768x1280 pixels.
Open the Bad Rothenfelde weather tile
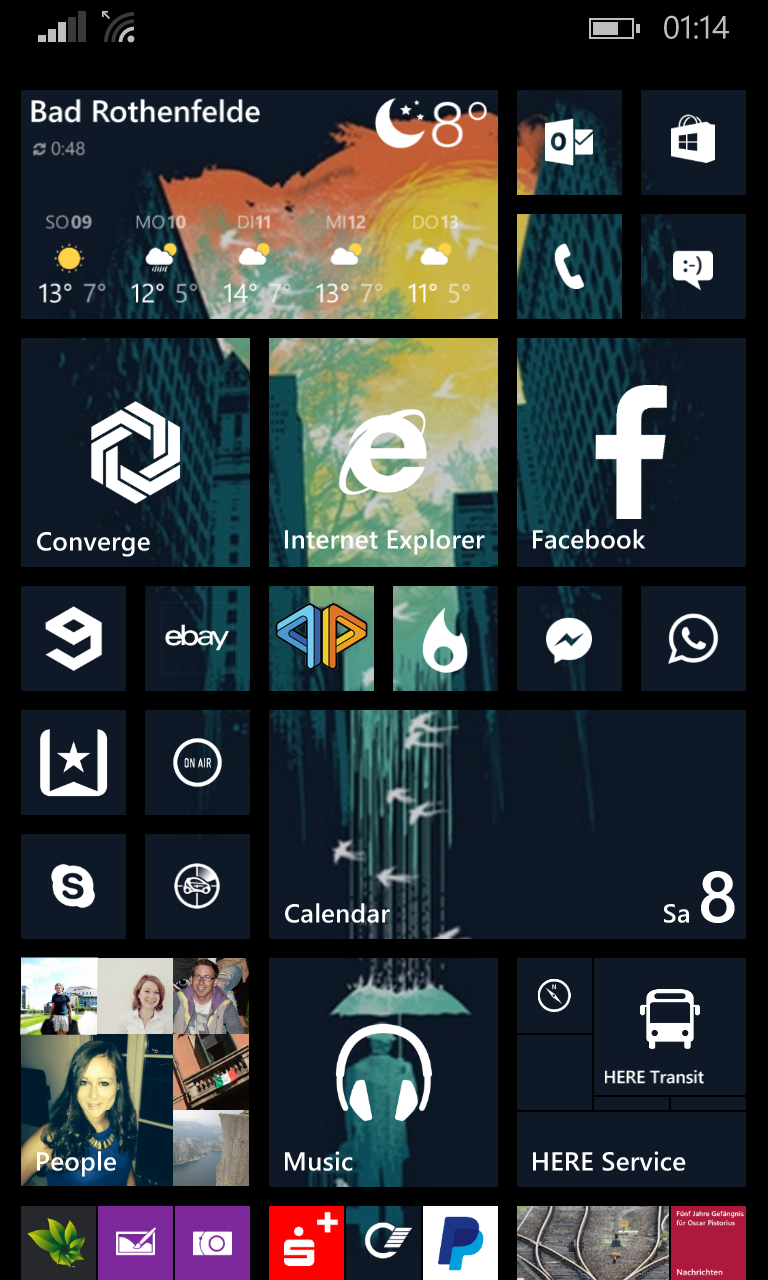(x=259, y=204)
